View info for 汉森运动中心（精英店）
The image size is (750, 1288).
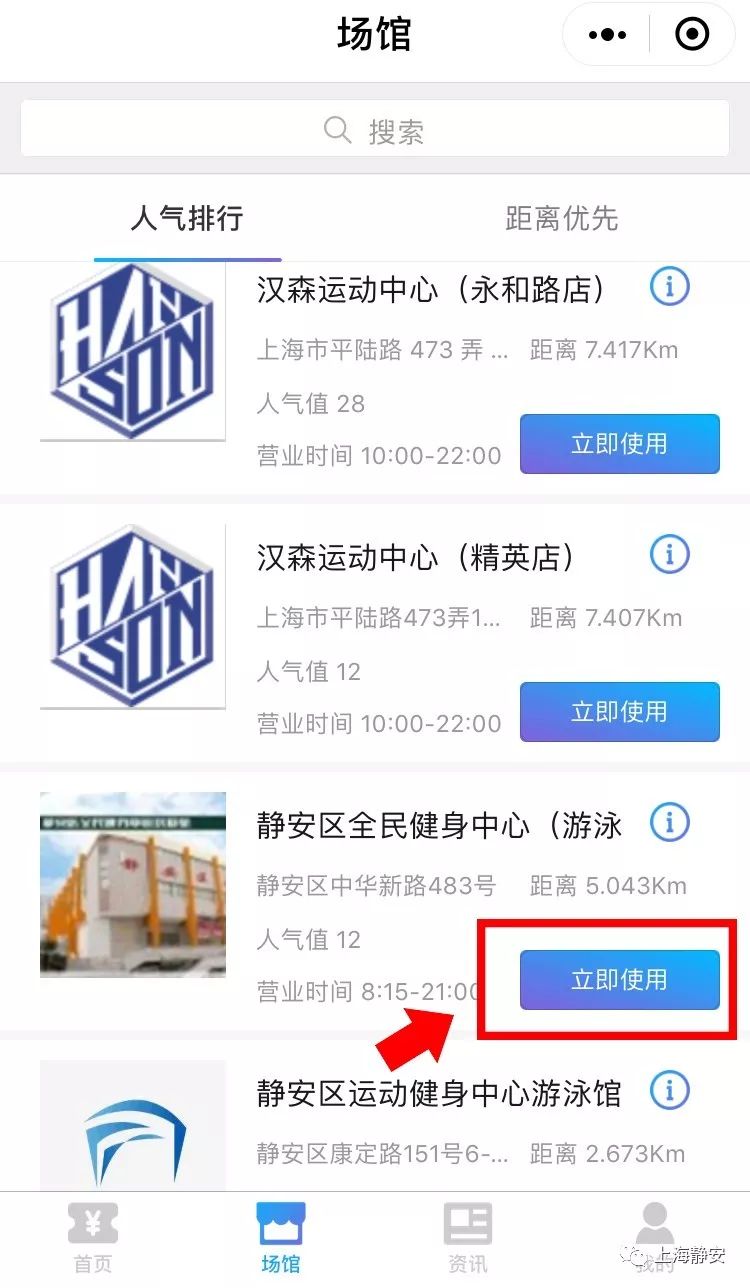click(670, 552)
